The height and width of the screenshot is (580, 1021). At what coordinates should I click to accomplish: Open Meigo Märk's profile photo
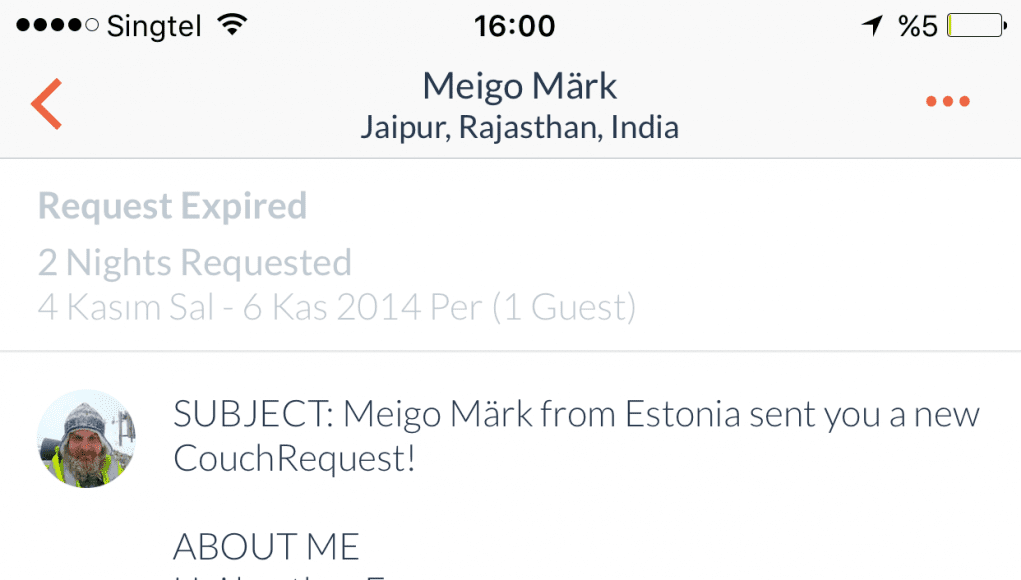[86, 438]
